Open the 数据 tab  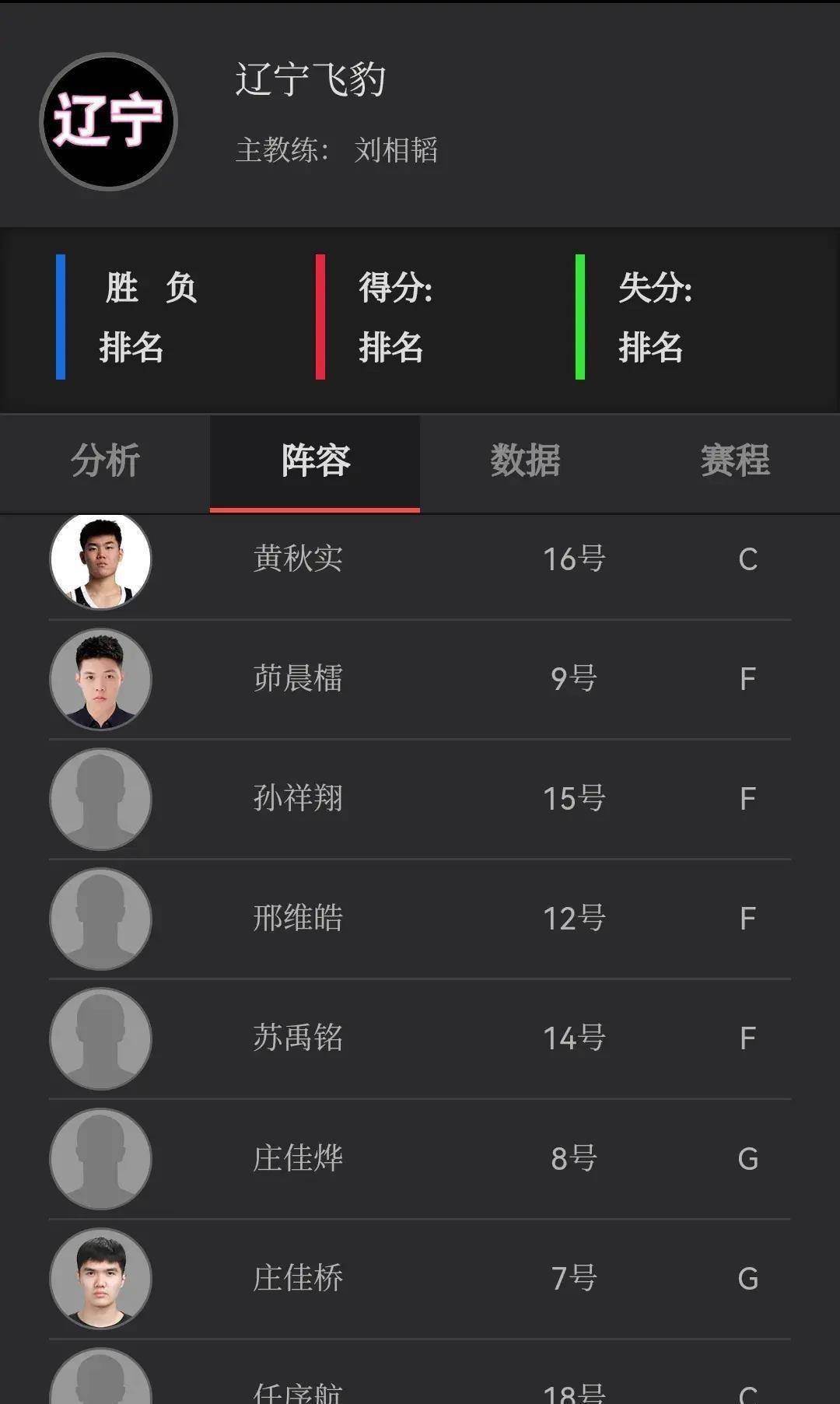click(x=525, y=460)
